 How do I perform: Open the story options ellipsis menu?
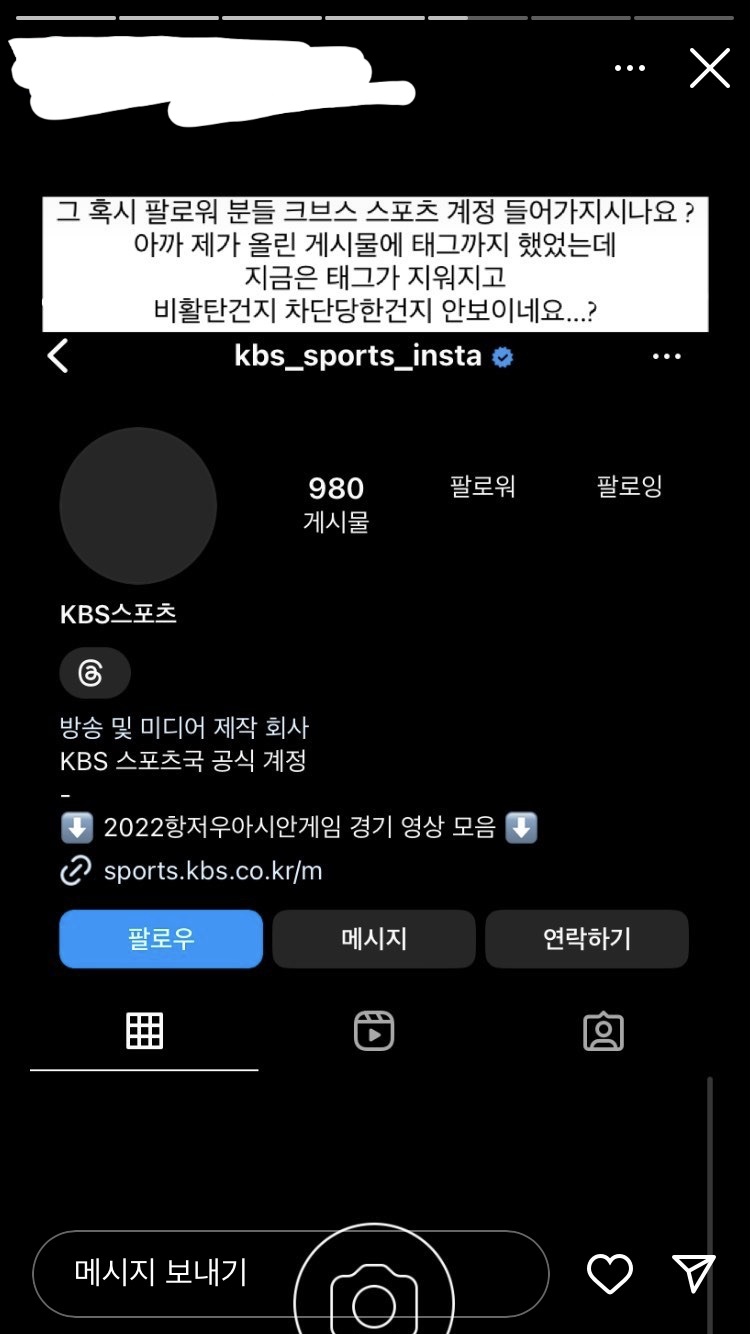point(630,67)
